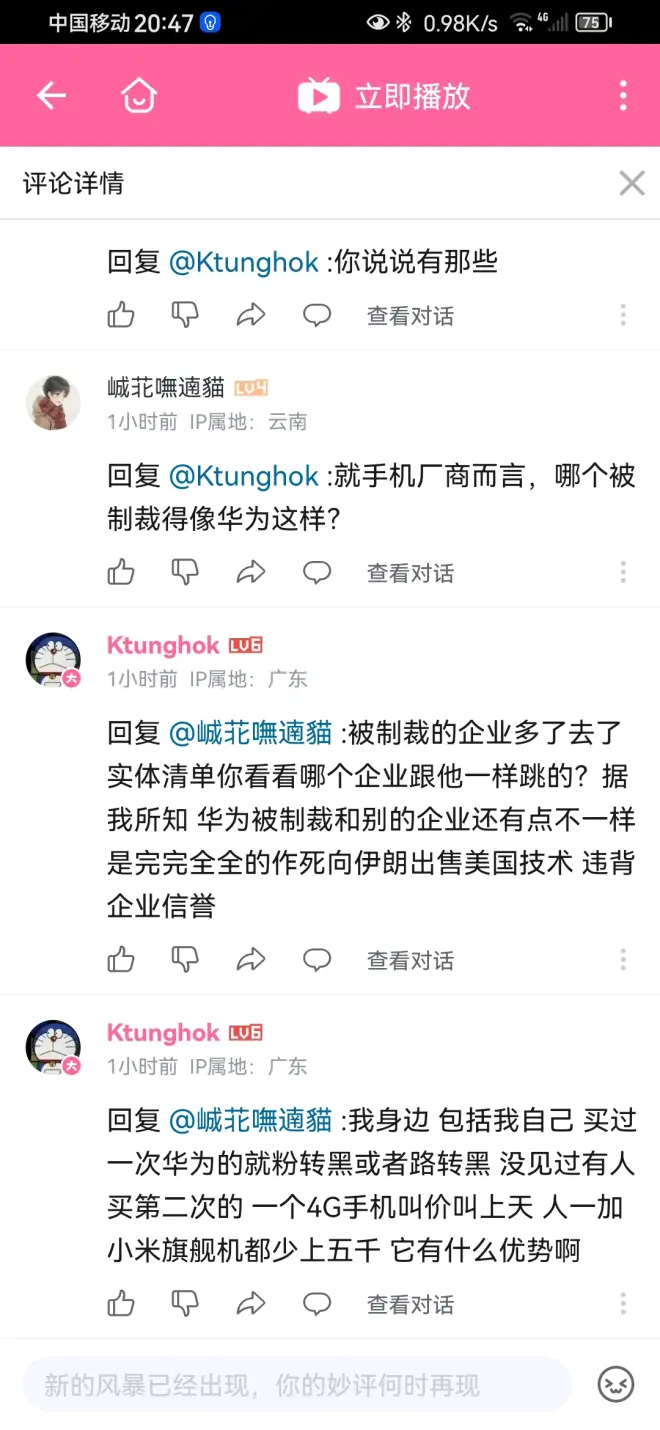The width and height of the screenshot is (660, 1430).
Task: Open @Ktunghok mention in 嵅花嘸適貓's reply
Action: tap(244, 476)
